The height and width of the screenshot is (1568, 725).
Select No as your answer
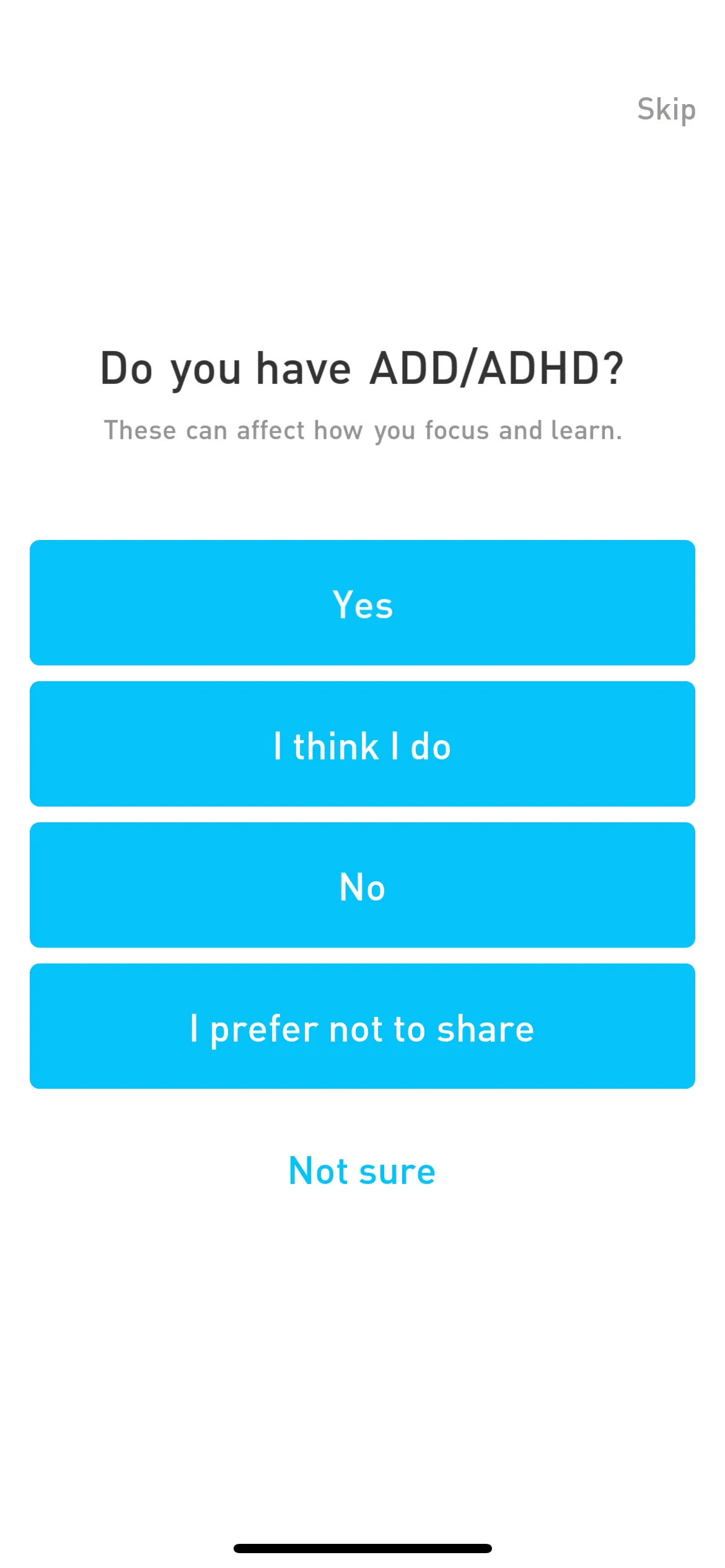(x=362, y=885)
